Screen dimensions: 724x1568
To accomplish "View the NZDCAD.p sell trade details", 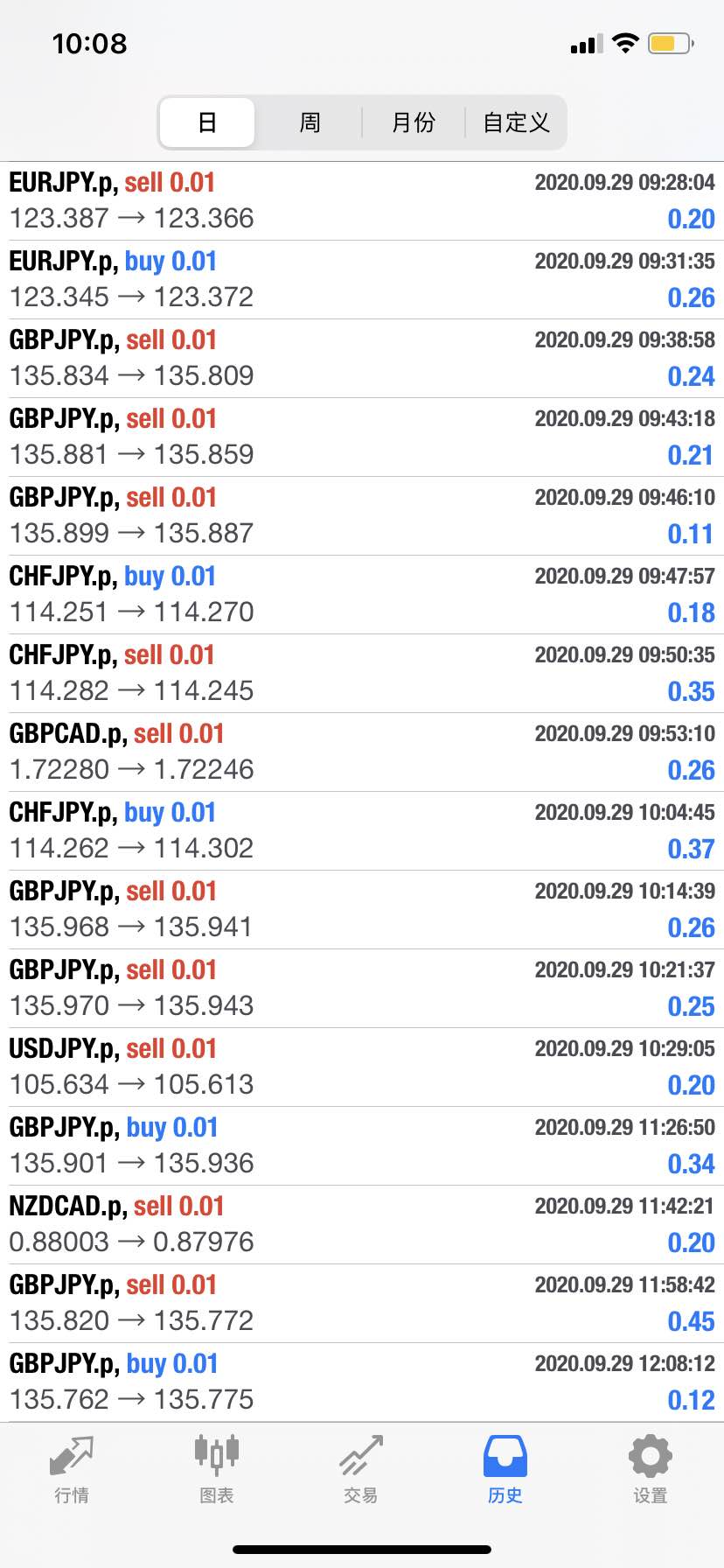I will [x=362, y=1225].
